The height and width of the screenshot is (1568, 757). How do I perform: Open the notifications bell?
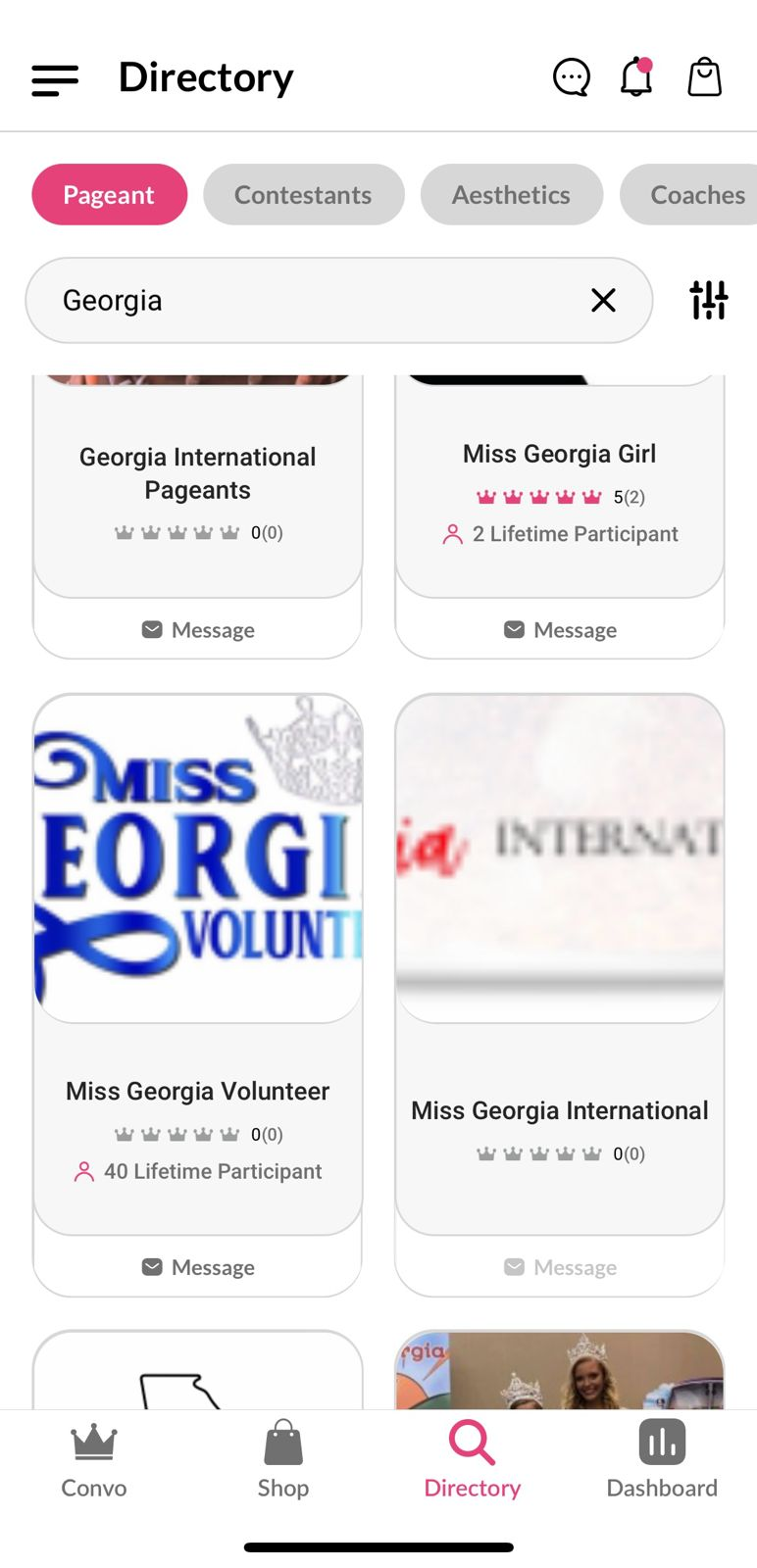pyautogui.click(x=636, y=77)
